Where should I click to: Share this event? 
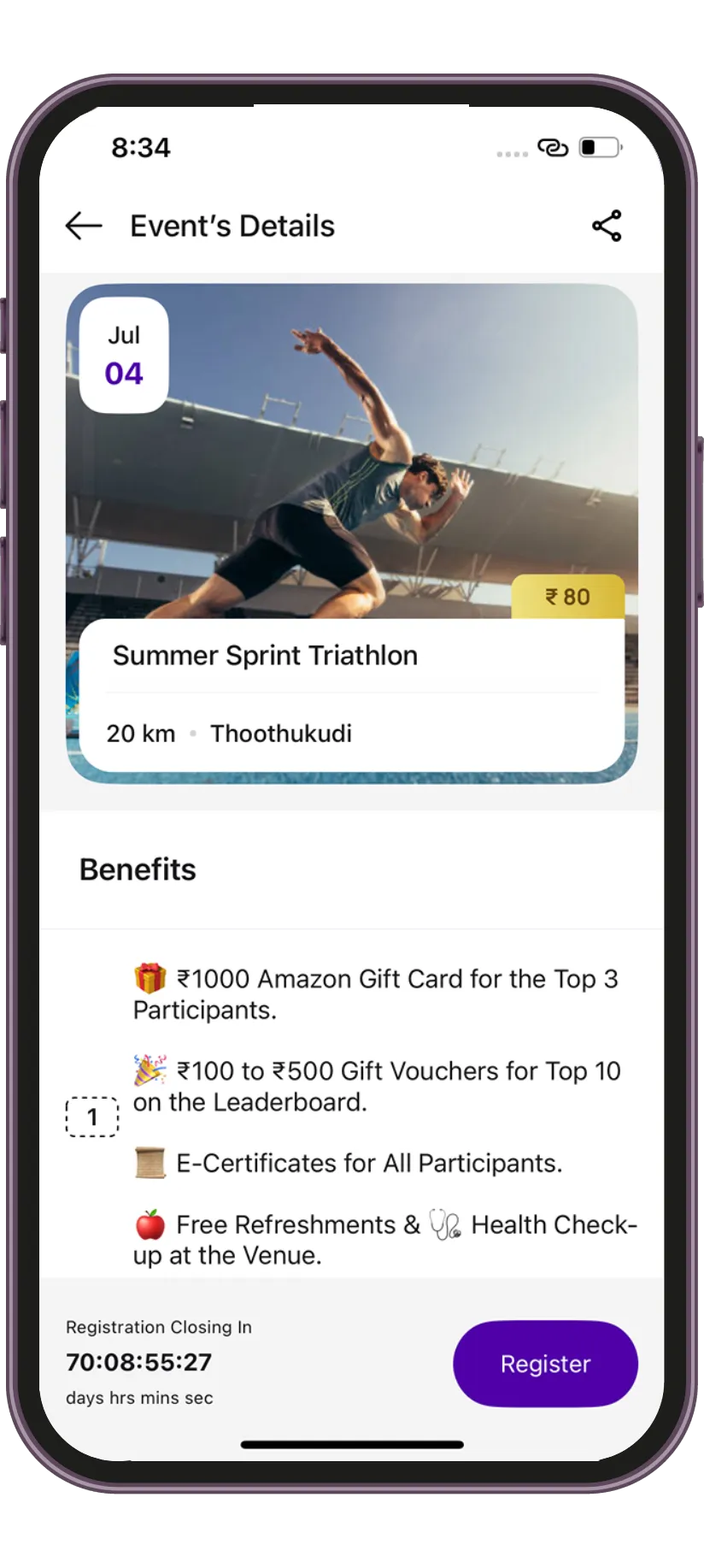607,226
